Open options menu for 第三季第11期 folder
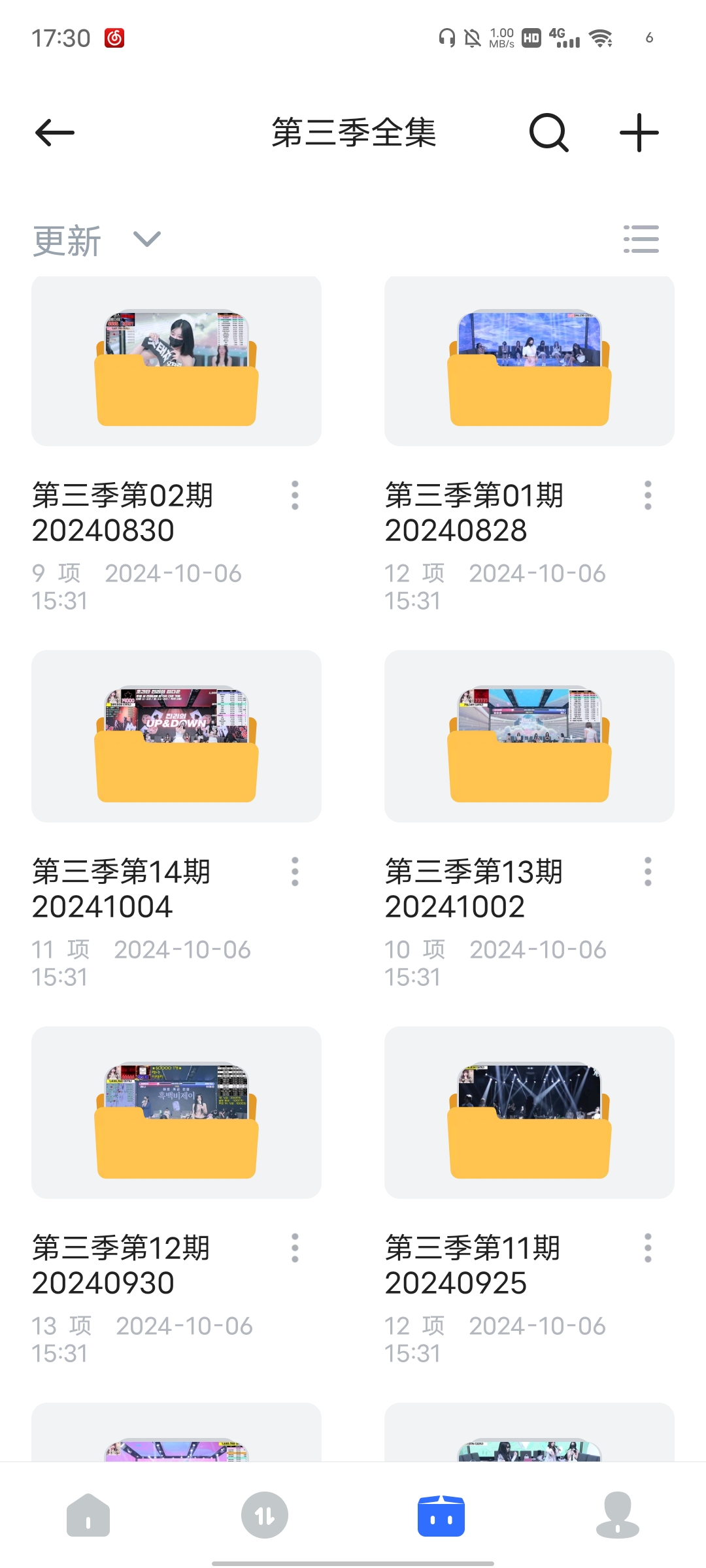The height and width of the screenshot is (1568, 706). point(648,1247)
